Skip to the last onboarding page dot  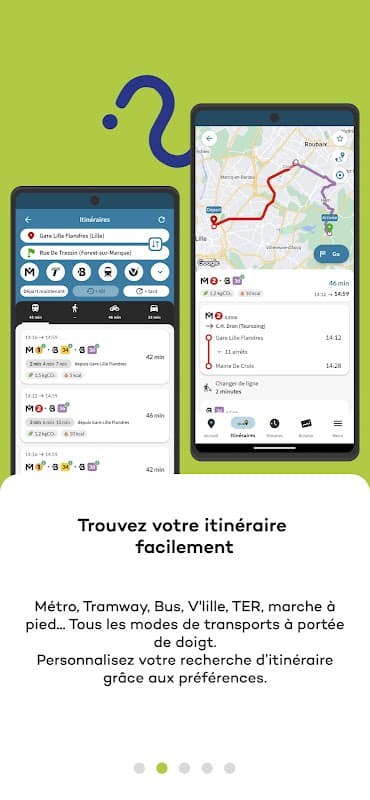coord(230,768)
